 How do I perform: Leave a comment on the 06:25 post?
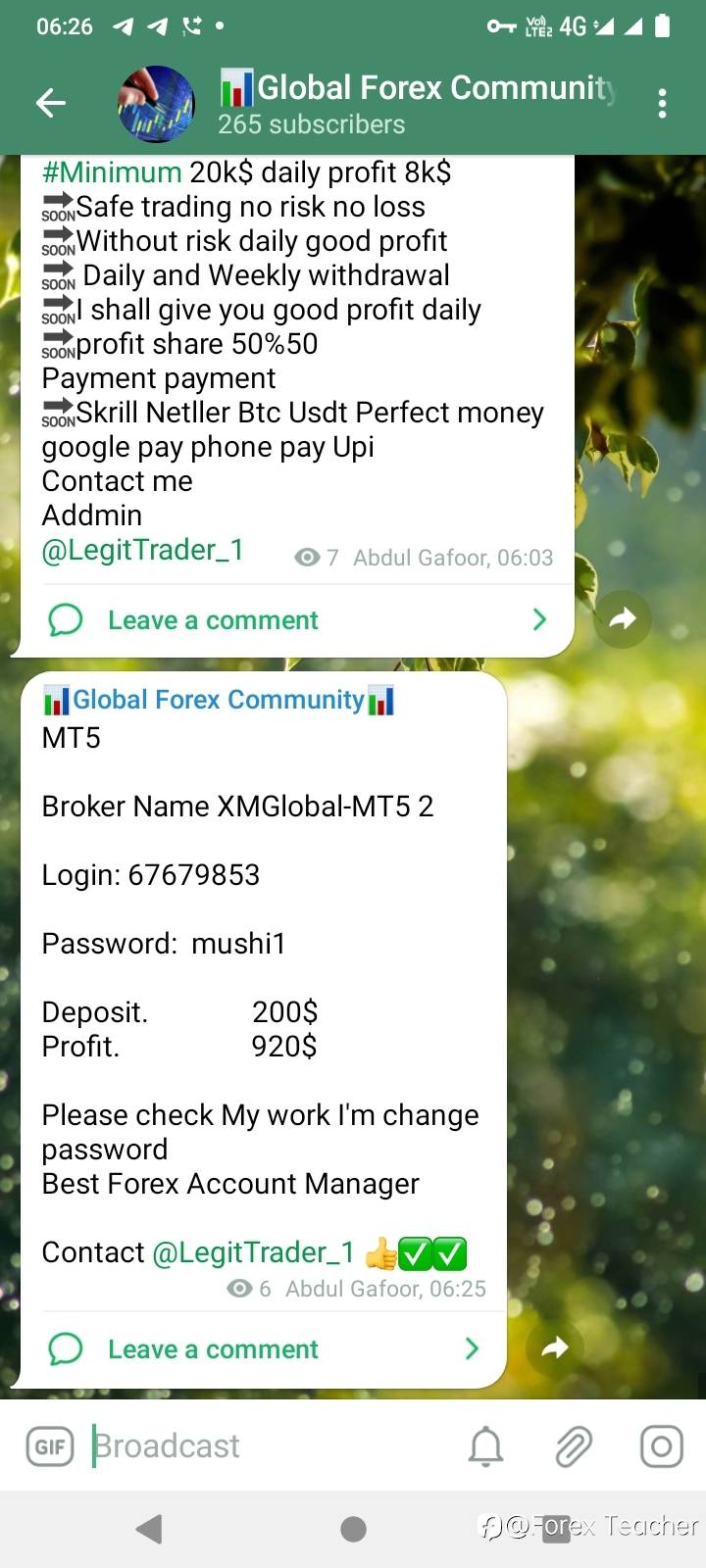pyautogui.click(x=213, y=1349)
